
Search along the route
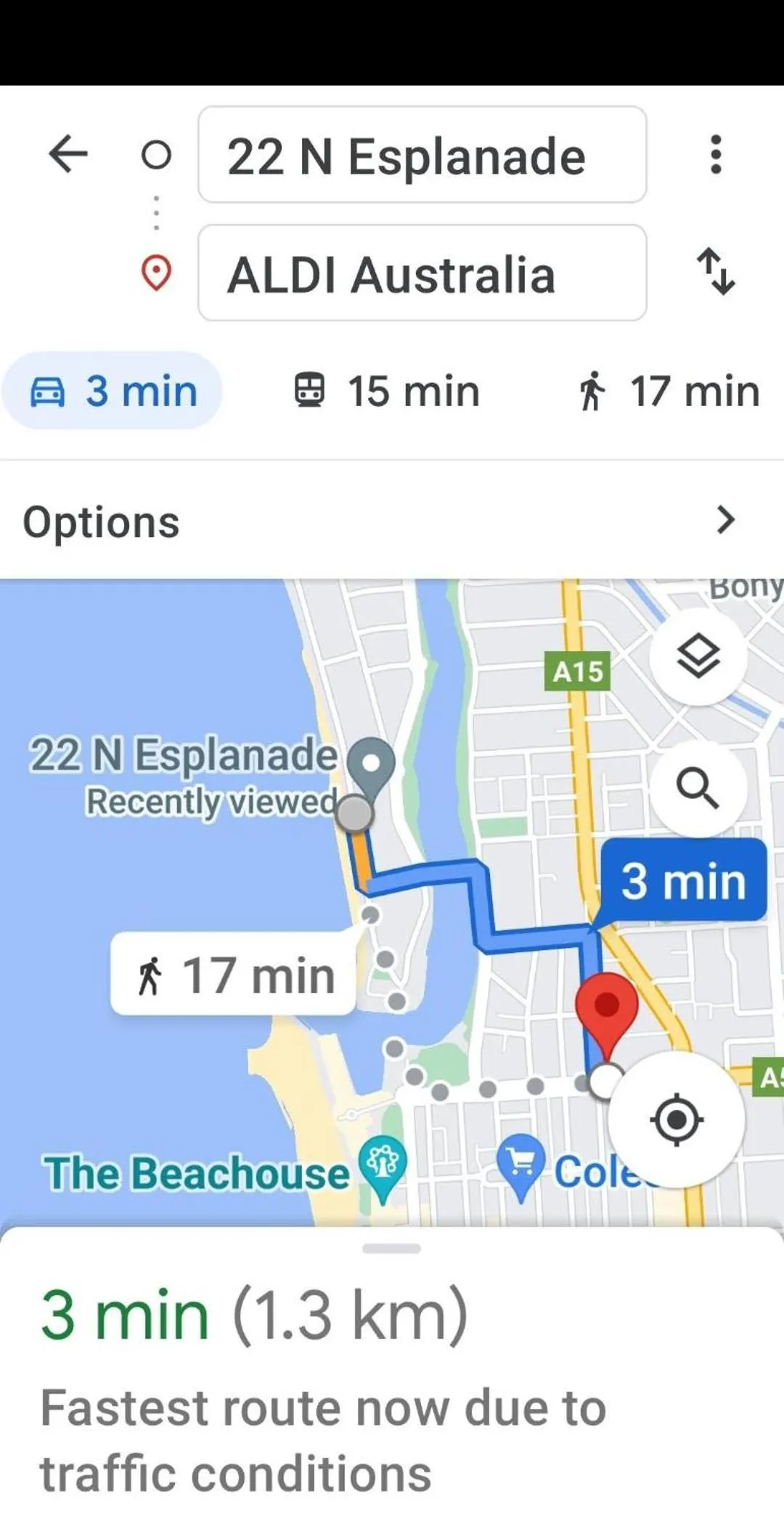(698, 787)
